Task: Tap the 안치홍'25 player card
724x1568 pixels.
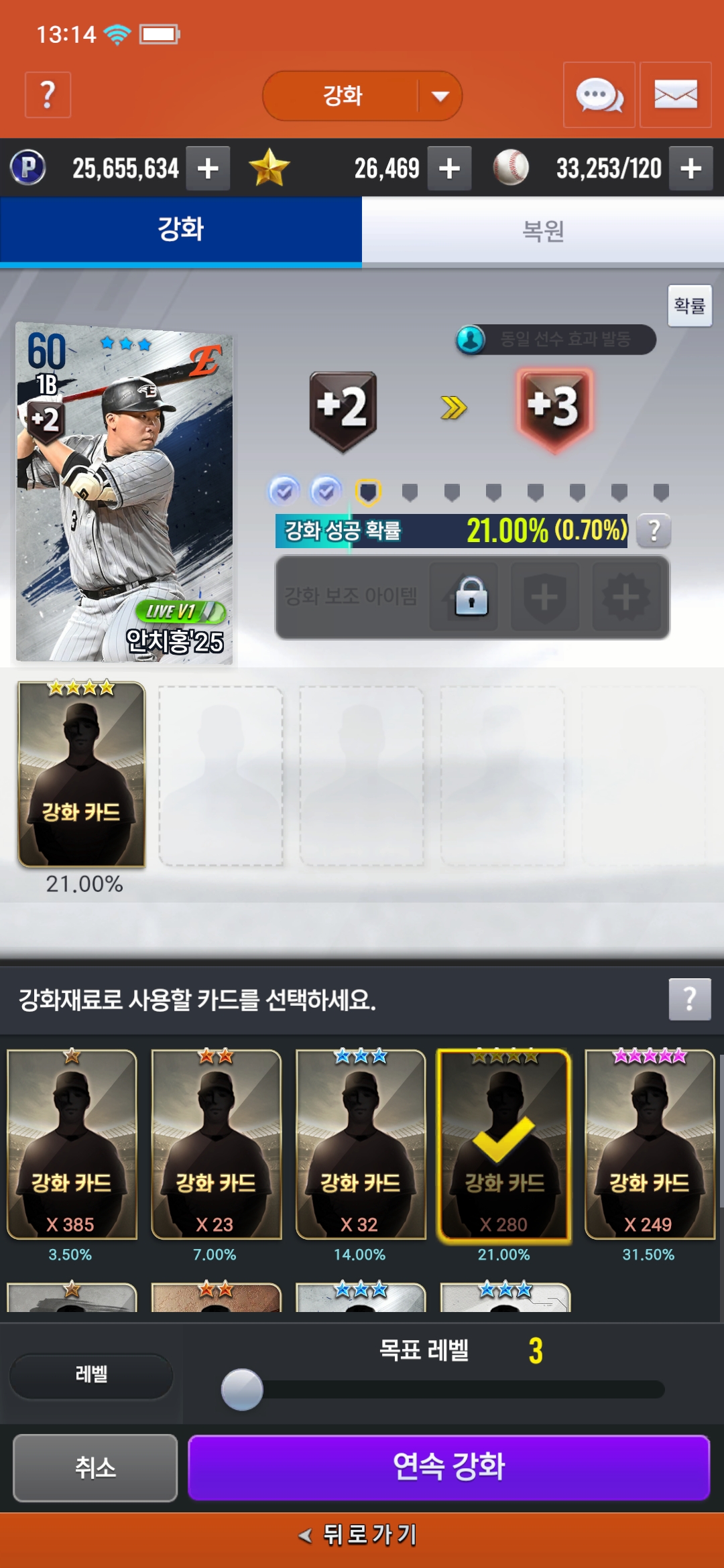Action: (125, 493)
